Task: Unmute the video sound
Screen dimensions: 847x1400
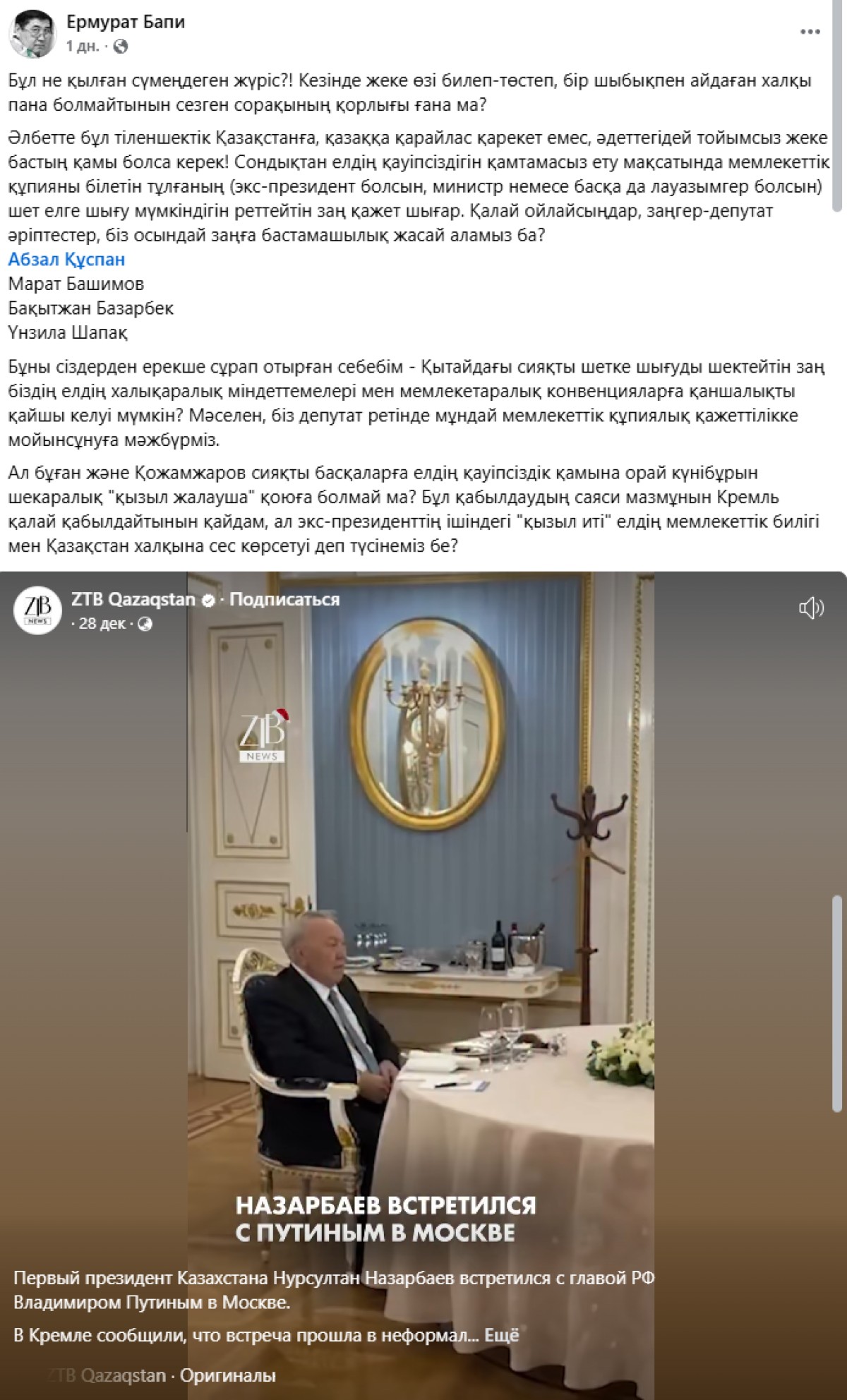Action: (x=811, y=608)
